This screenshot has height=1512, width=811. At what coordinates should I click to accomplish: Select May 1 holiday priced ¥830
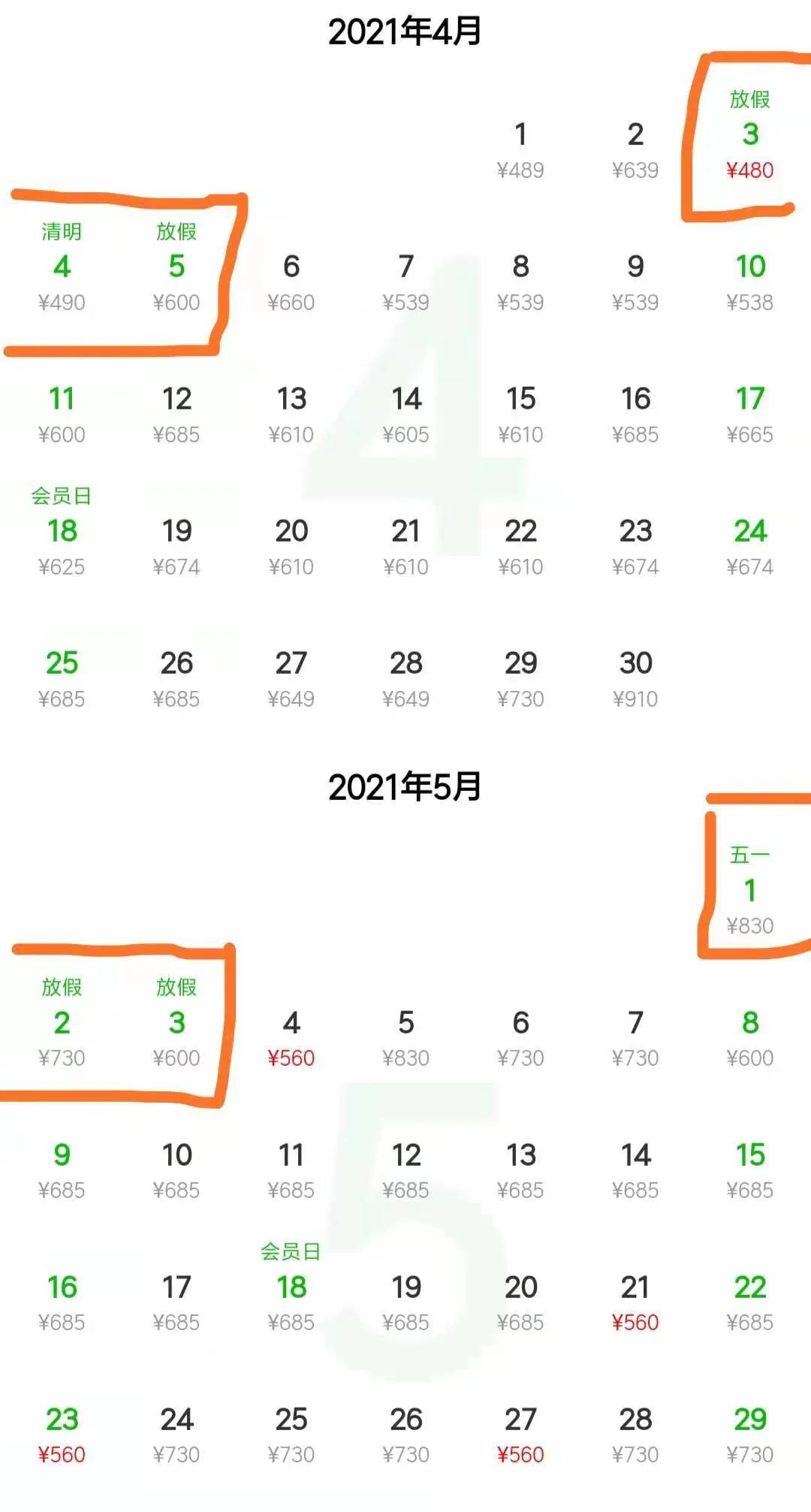(x=750, y=891)
